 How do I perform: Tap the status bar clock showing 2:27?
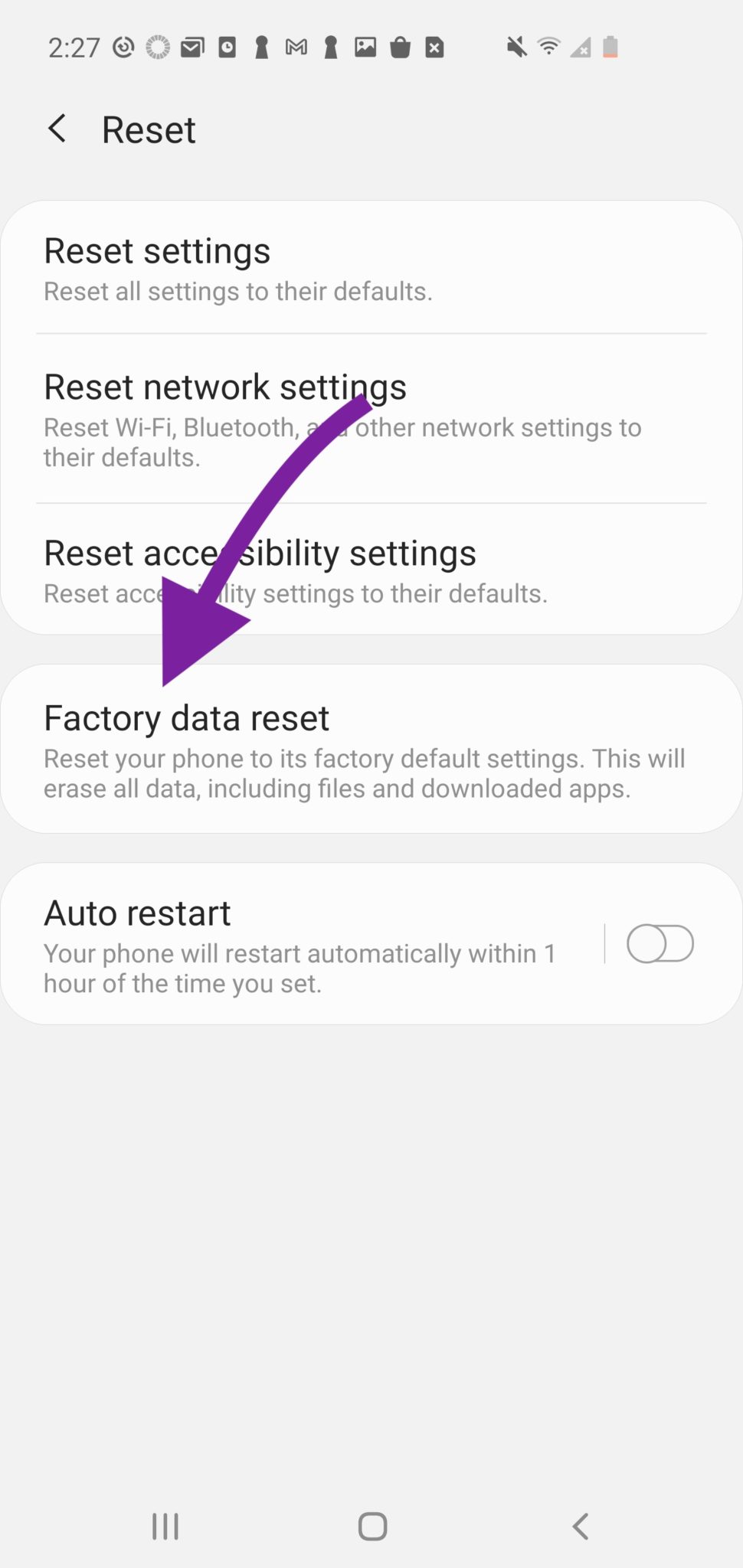pyautogui.click(x=73, y=47)
